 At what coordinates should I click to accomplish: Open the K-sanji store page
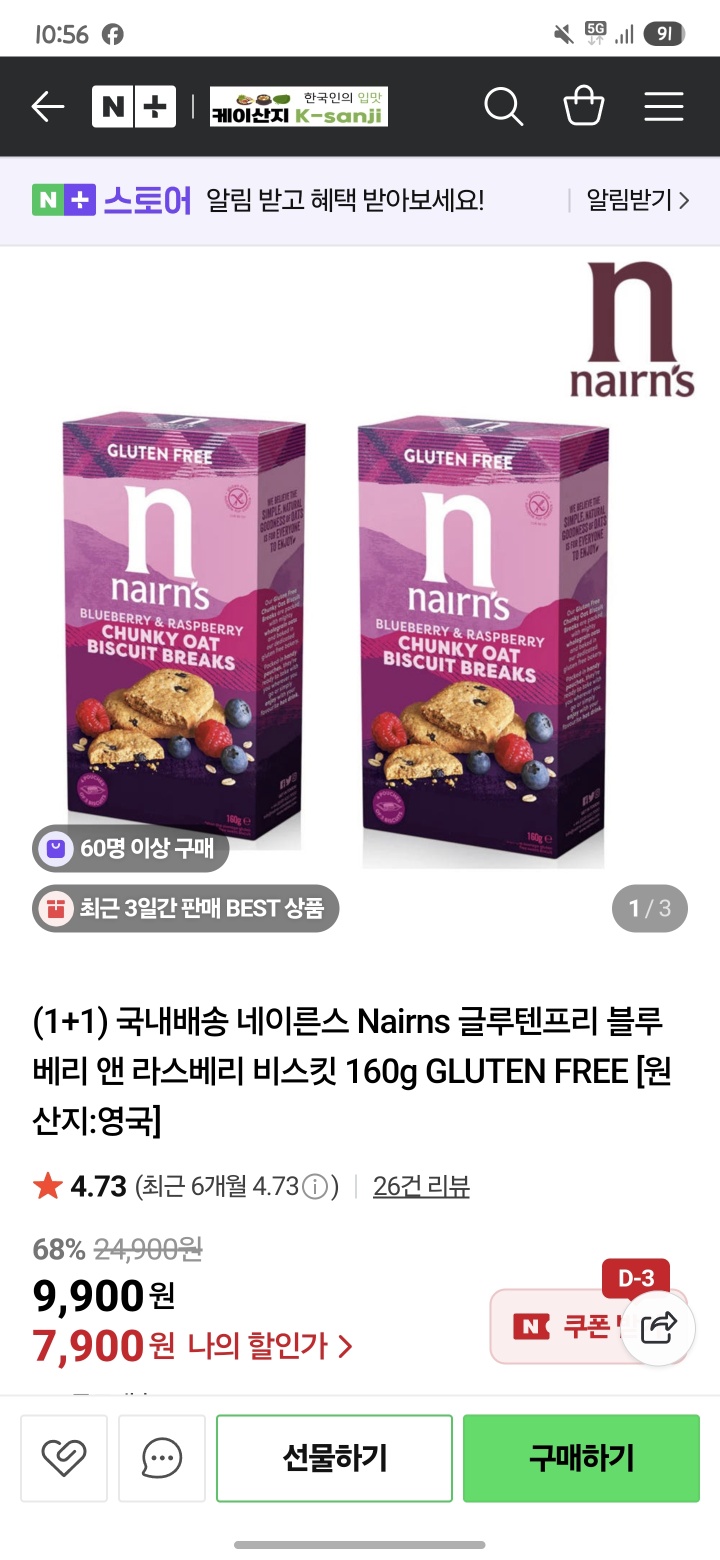tap(298, 107)
